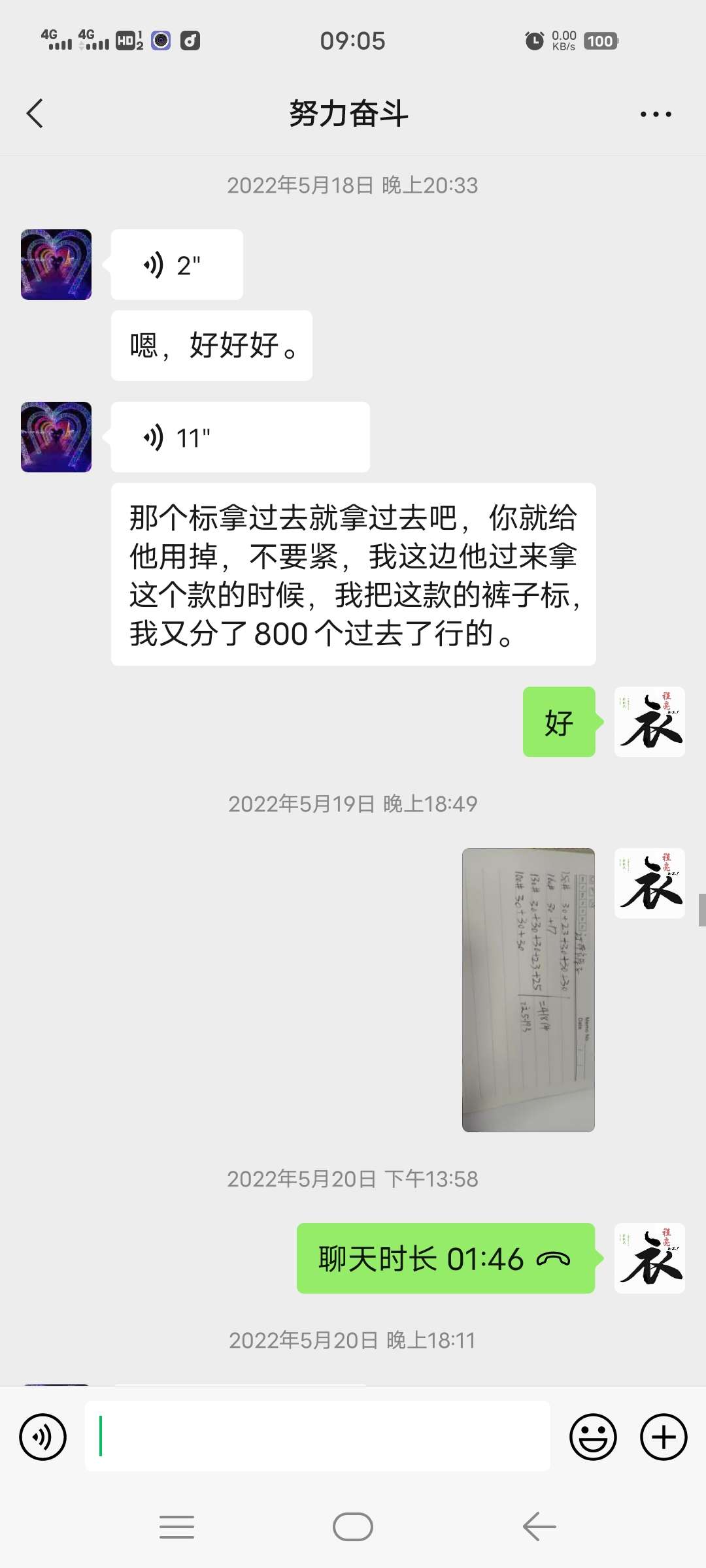Viewport: 706px width, 1568px height.
Task: Open recent apps from navigation bar
Action: click(176, 1527)
